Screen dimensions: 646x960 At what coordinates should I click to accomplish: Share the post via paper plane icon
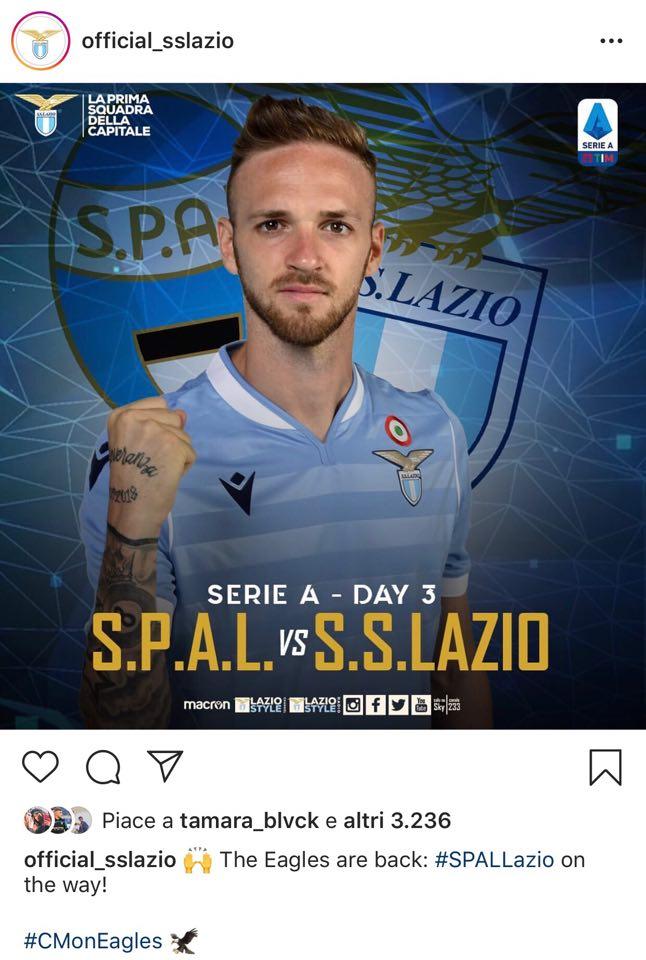(x=164, y=766)
